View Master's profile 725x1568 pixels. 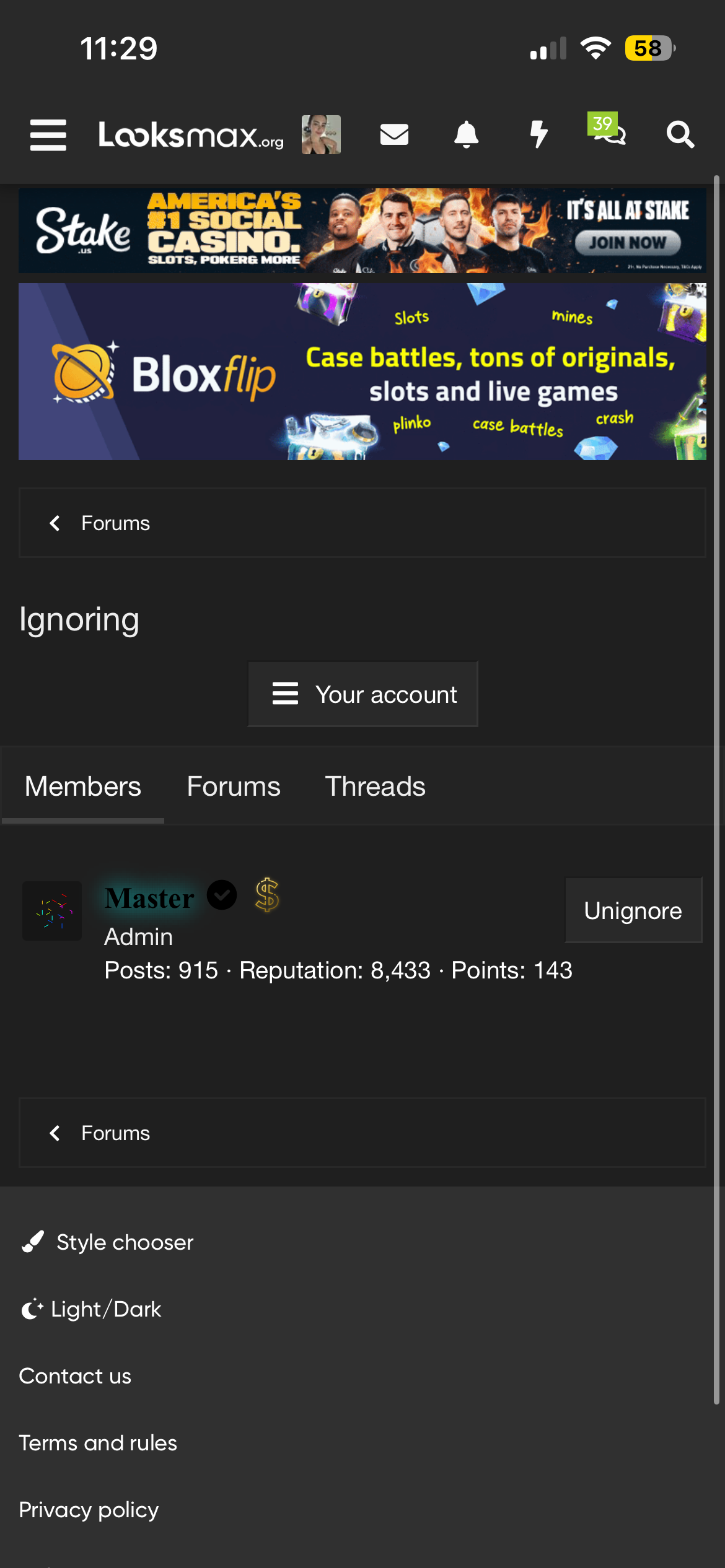tap(149, 898)
